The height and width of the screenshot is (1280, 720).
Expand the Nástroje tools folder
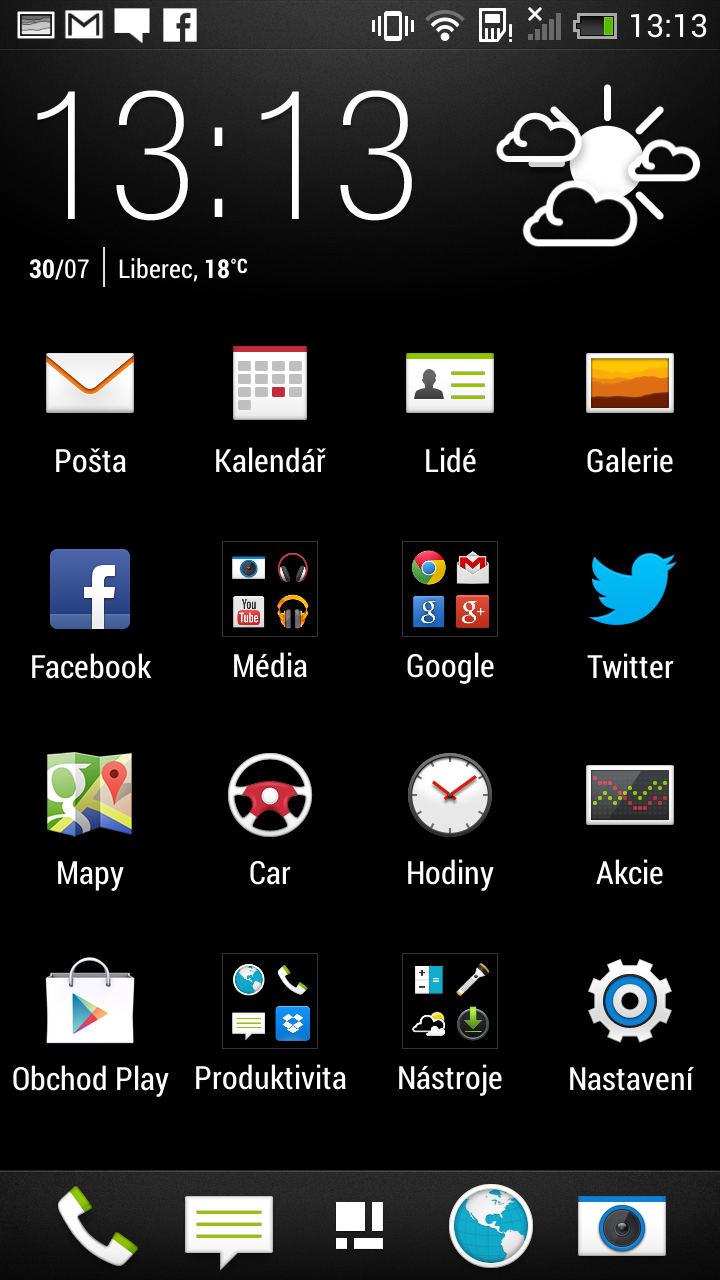[450, 1001]
